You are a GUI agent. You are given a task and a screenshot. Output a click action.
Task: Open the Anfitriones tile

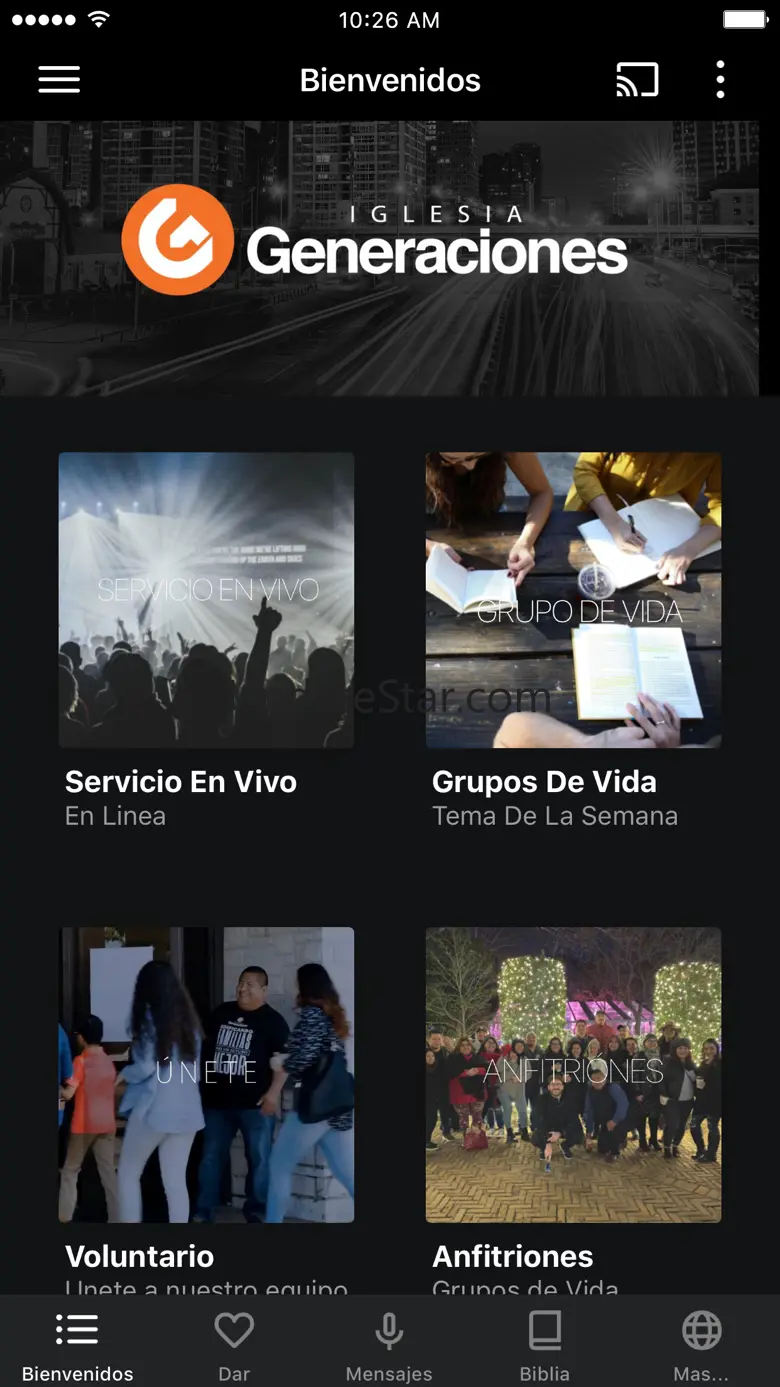pos(573,1074)
